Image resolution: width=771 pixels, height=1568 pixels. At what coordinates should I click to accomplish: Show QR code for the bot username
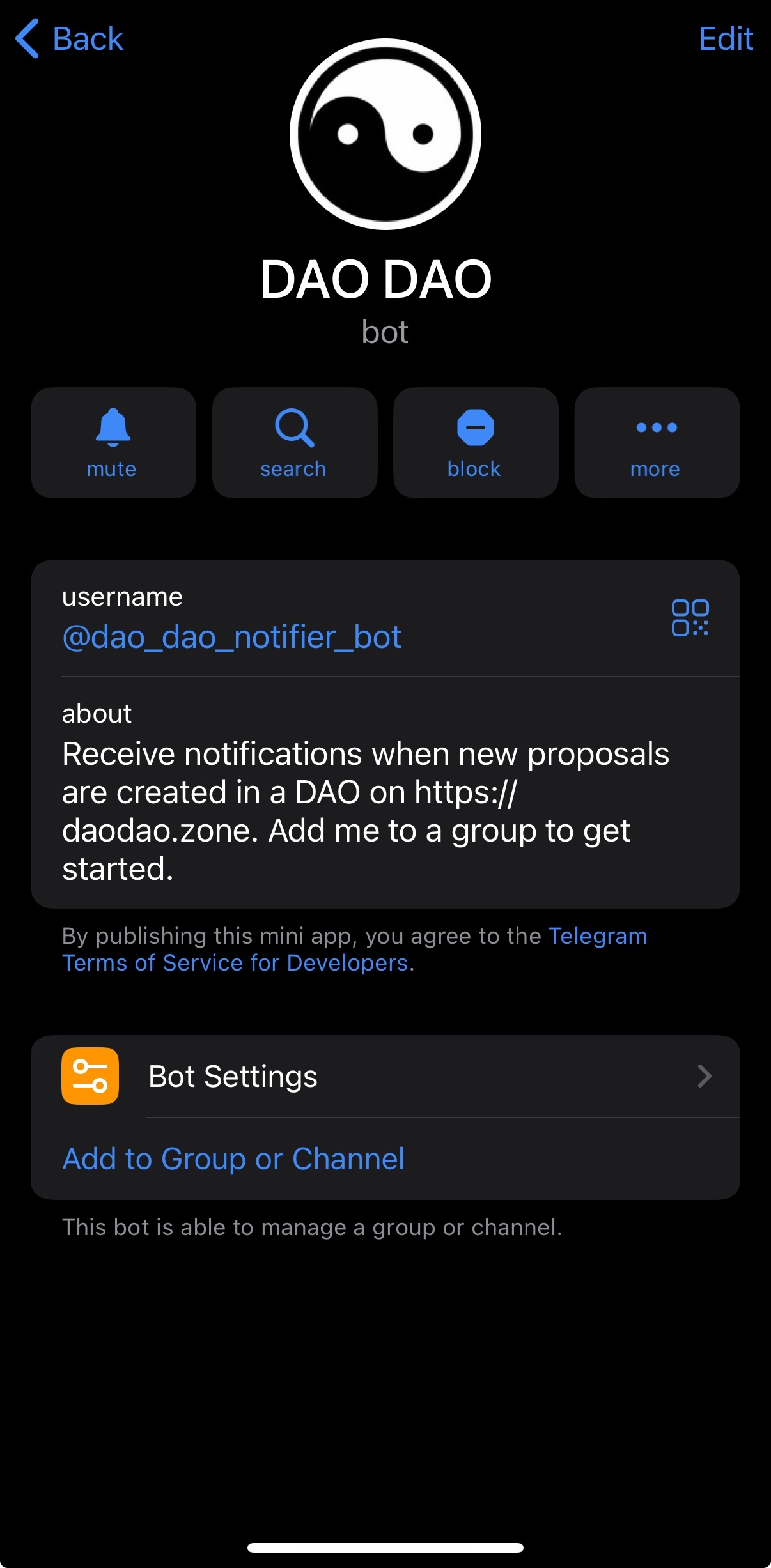pyautogui.click(x=690, y=618)
